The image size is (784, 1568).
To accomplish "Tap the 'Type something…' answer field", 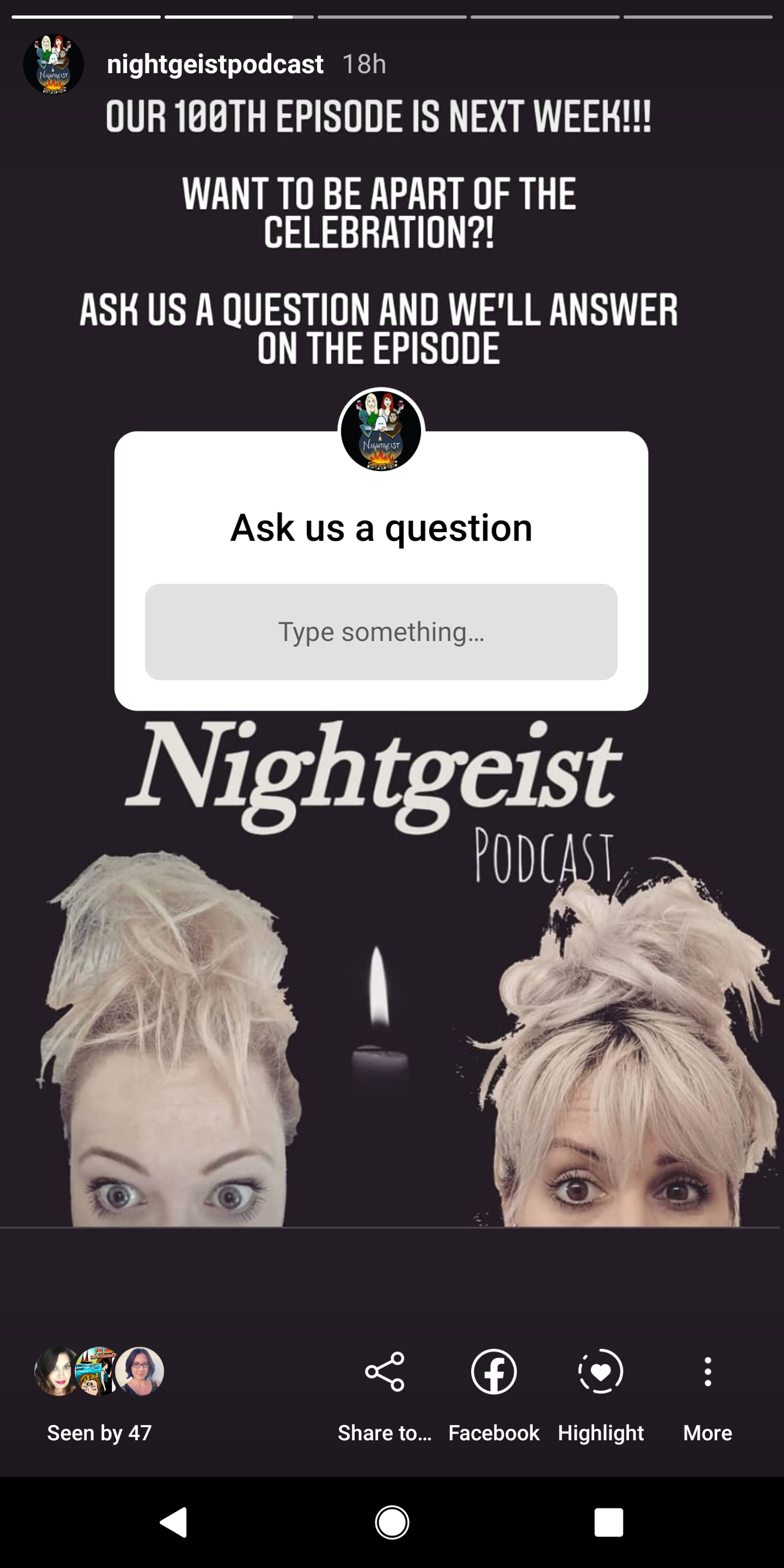I will [x=381, y=632].
